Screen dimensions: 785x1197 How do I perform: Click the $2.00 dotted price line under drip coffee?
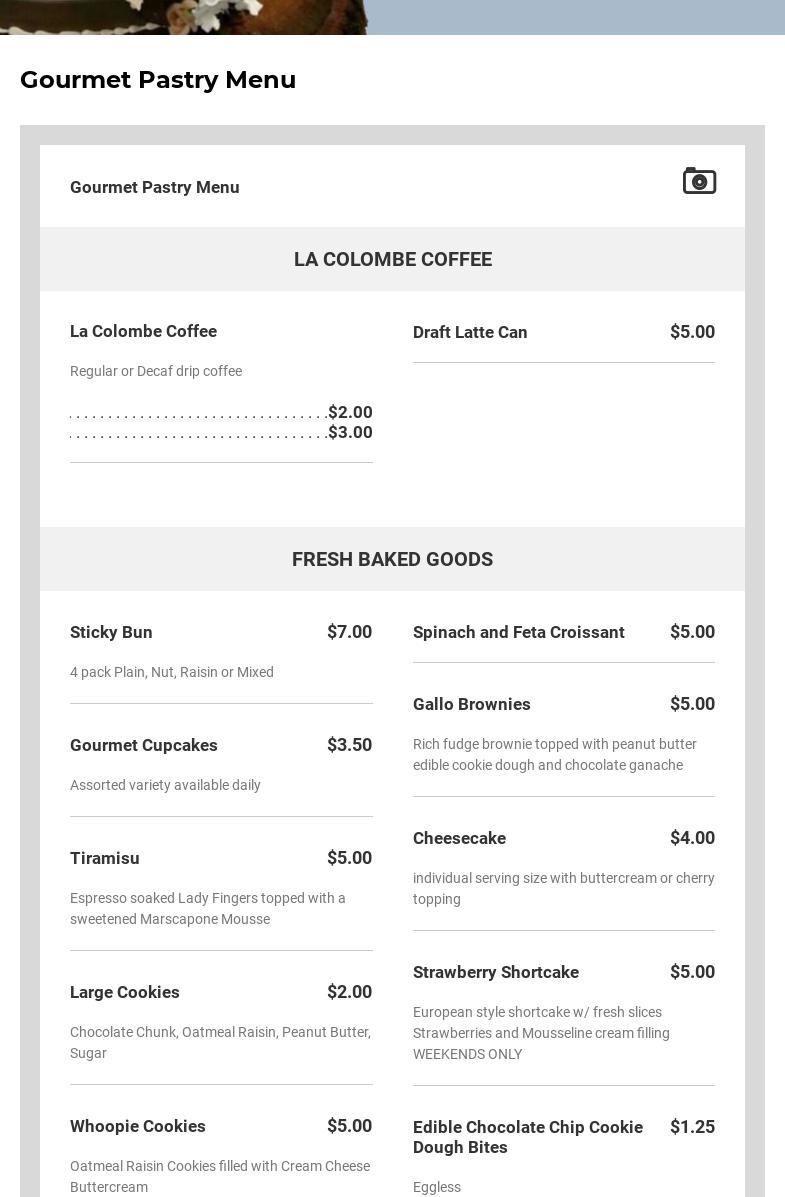(221, 412)
